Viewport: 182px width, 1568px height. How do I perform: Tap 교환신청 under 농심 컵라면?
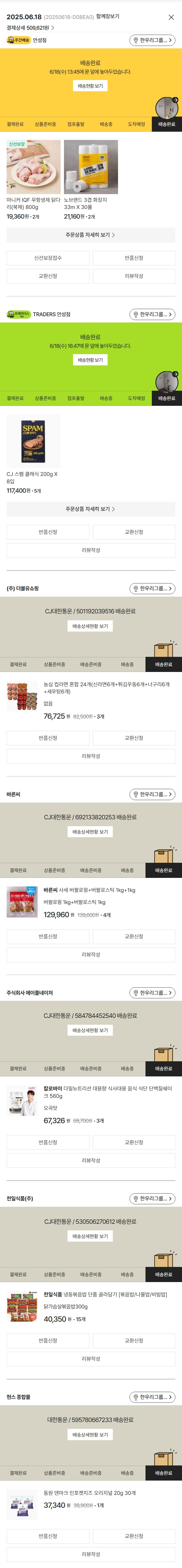pos(134,738)
